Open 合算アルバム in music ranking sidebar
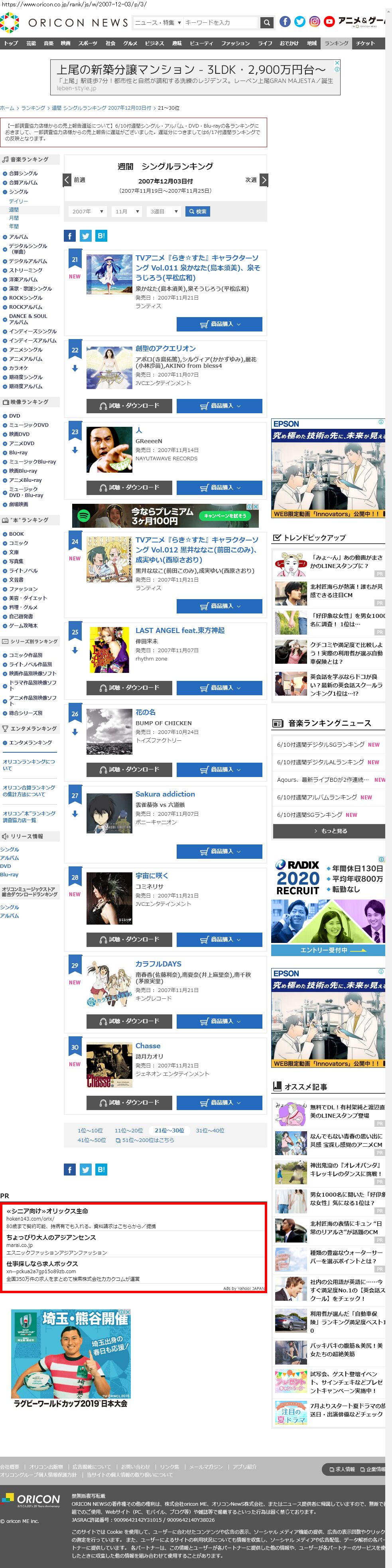Image resolution: width=392 pixels, height=1568 pixels. (x=23, y=183)
